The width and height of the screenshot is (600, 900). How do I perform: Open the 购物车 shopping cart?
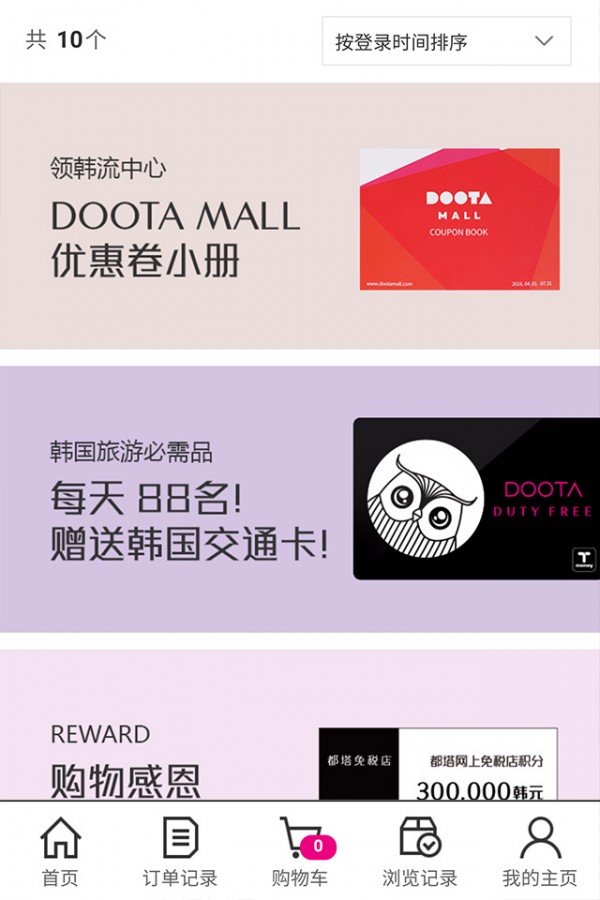[300, 852]
